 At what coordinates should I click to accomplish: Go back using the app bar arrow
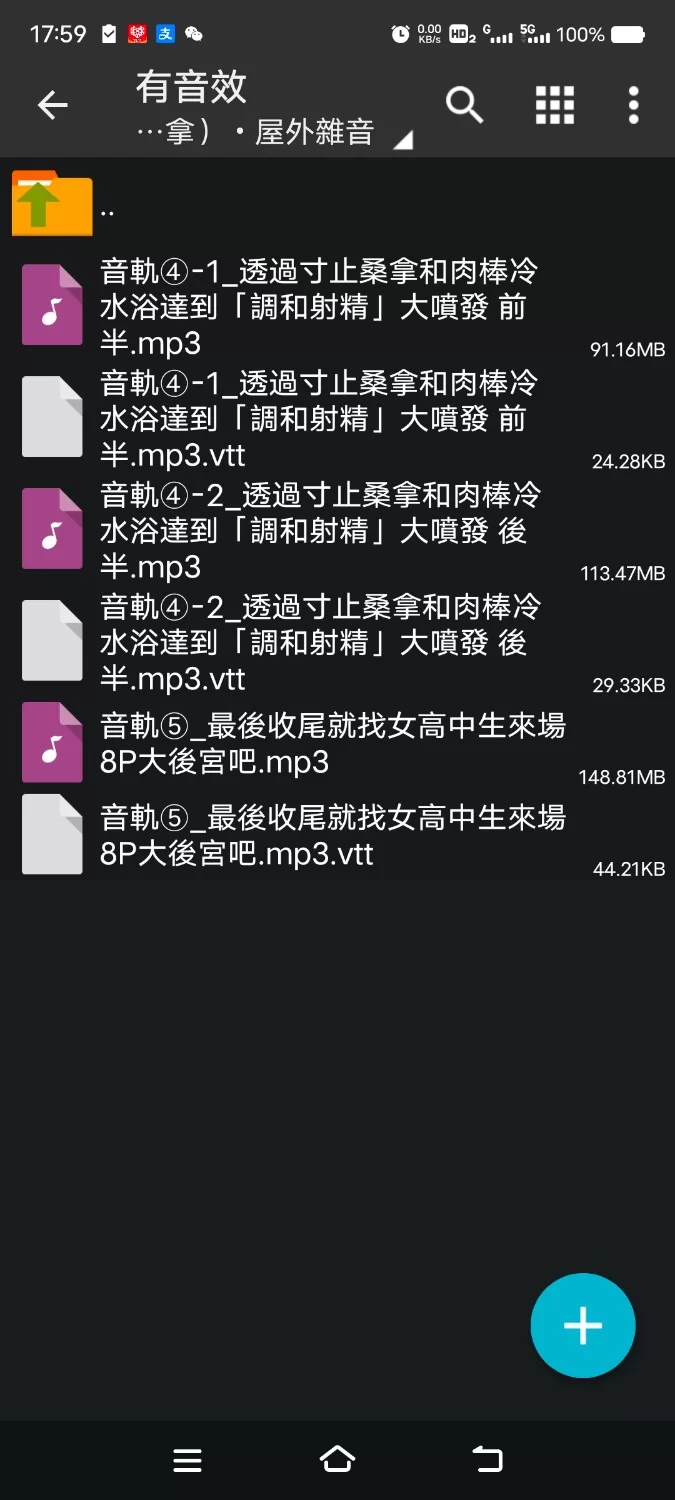52,105
